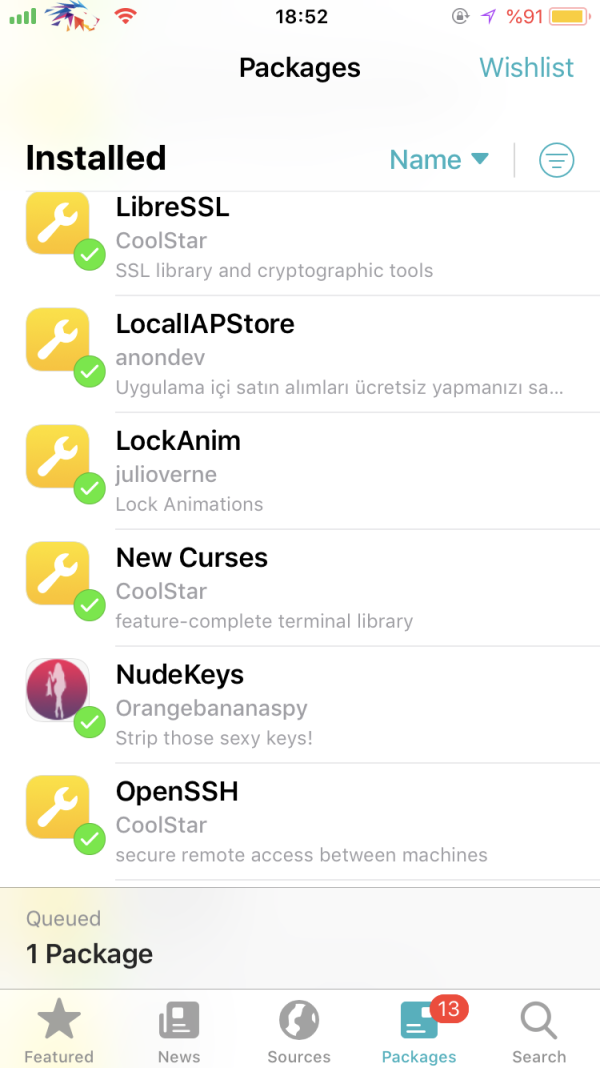Viewport: 600px width, 1068px height.
Task: Open the Wishlist
Action: point(526,68)
